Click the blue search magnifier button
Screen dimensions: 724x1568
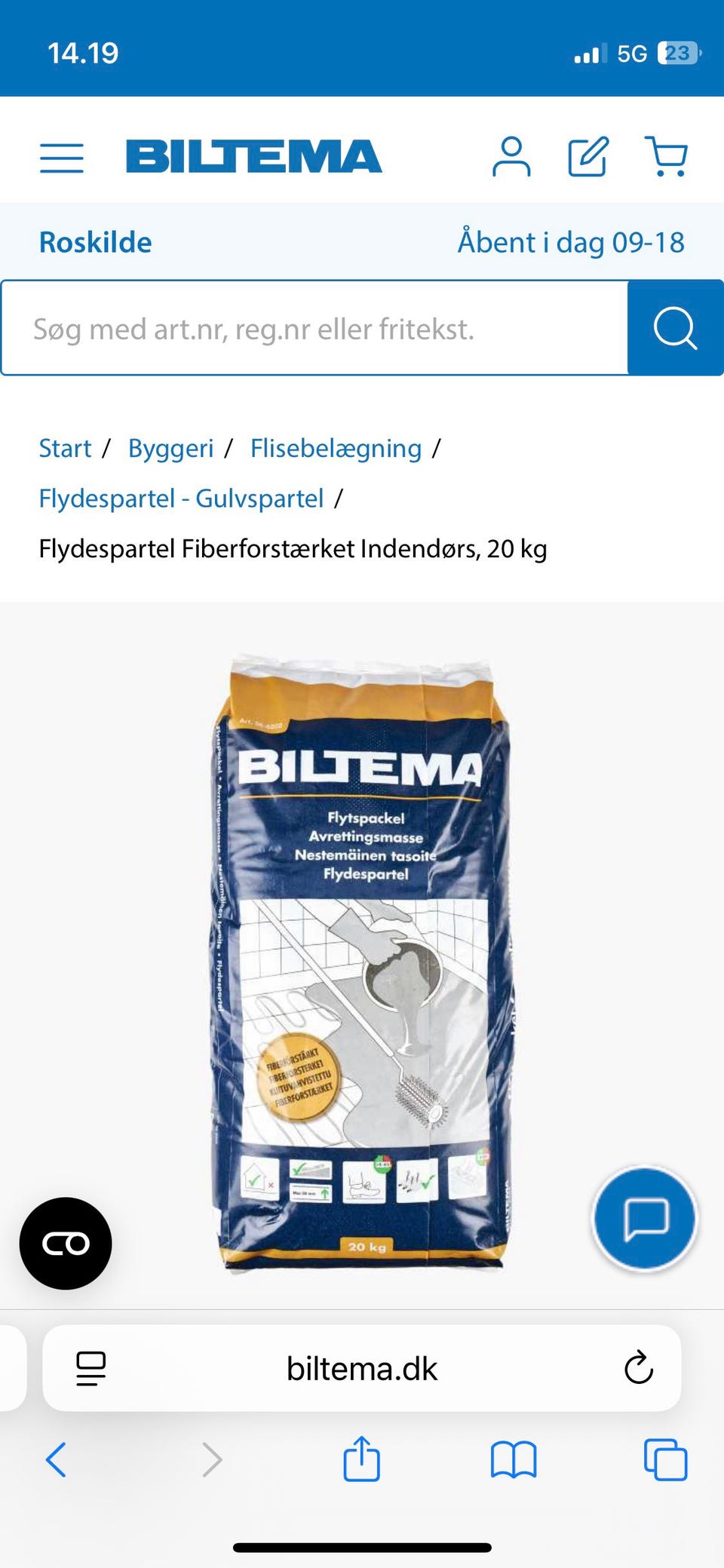(675, 327)
